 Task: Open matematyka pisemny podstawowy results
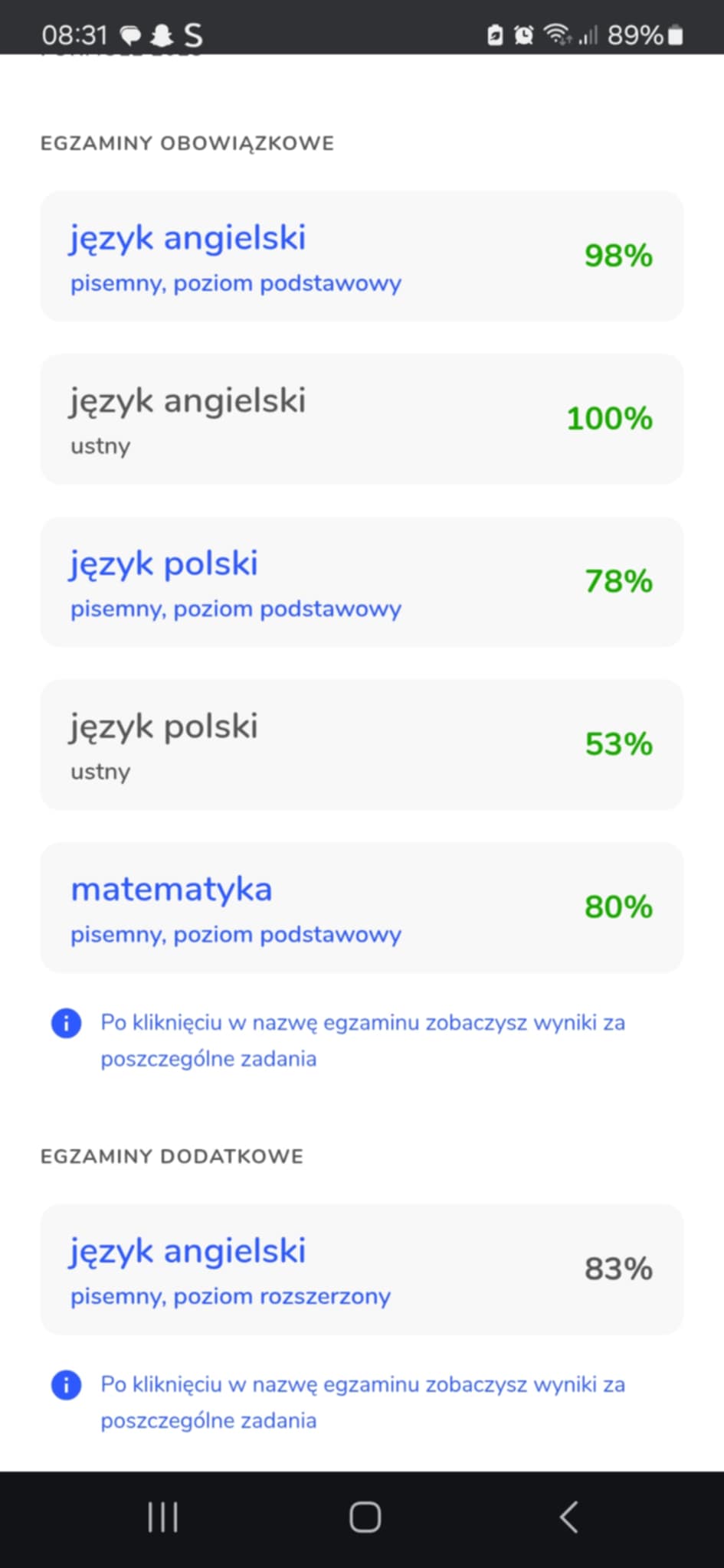172,890
